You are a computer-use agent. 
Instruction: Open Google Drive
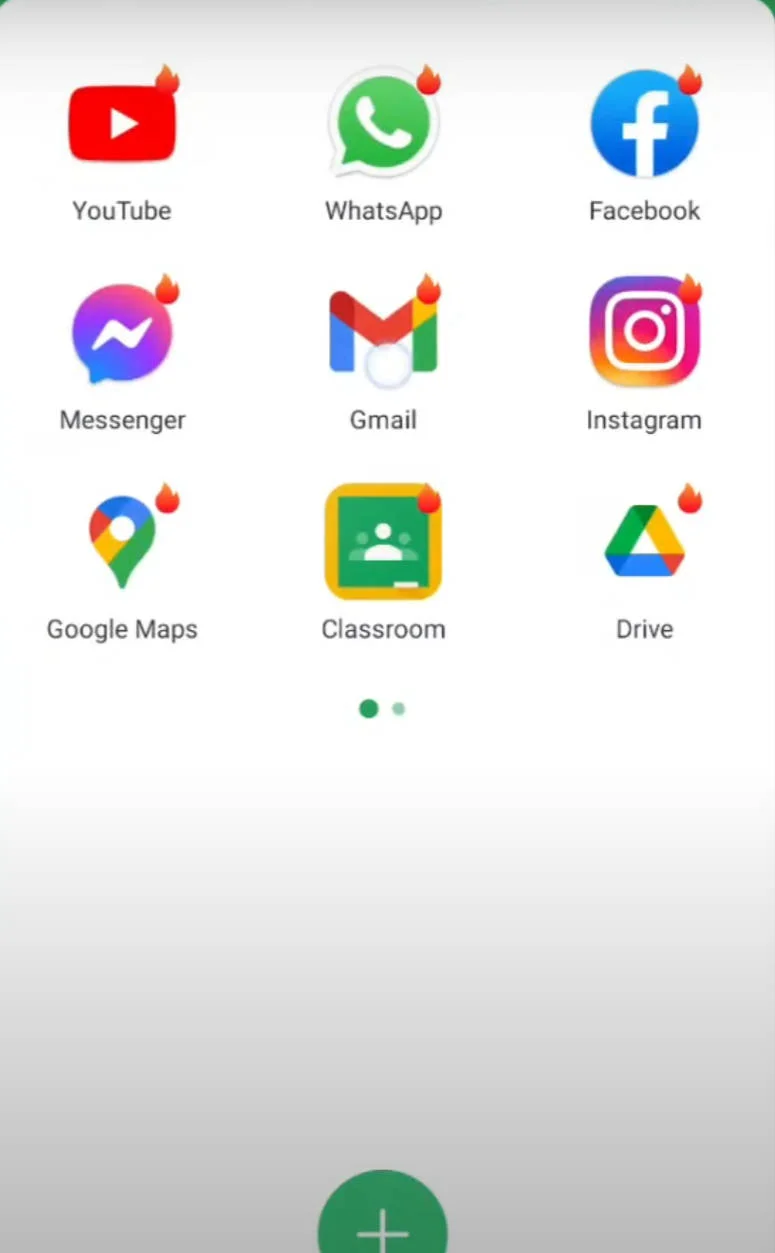coord(644,545)
